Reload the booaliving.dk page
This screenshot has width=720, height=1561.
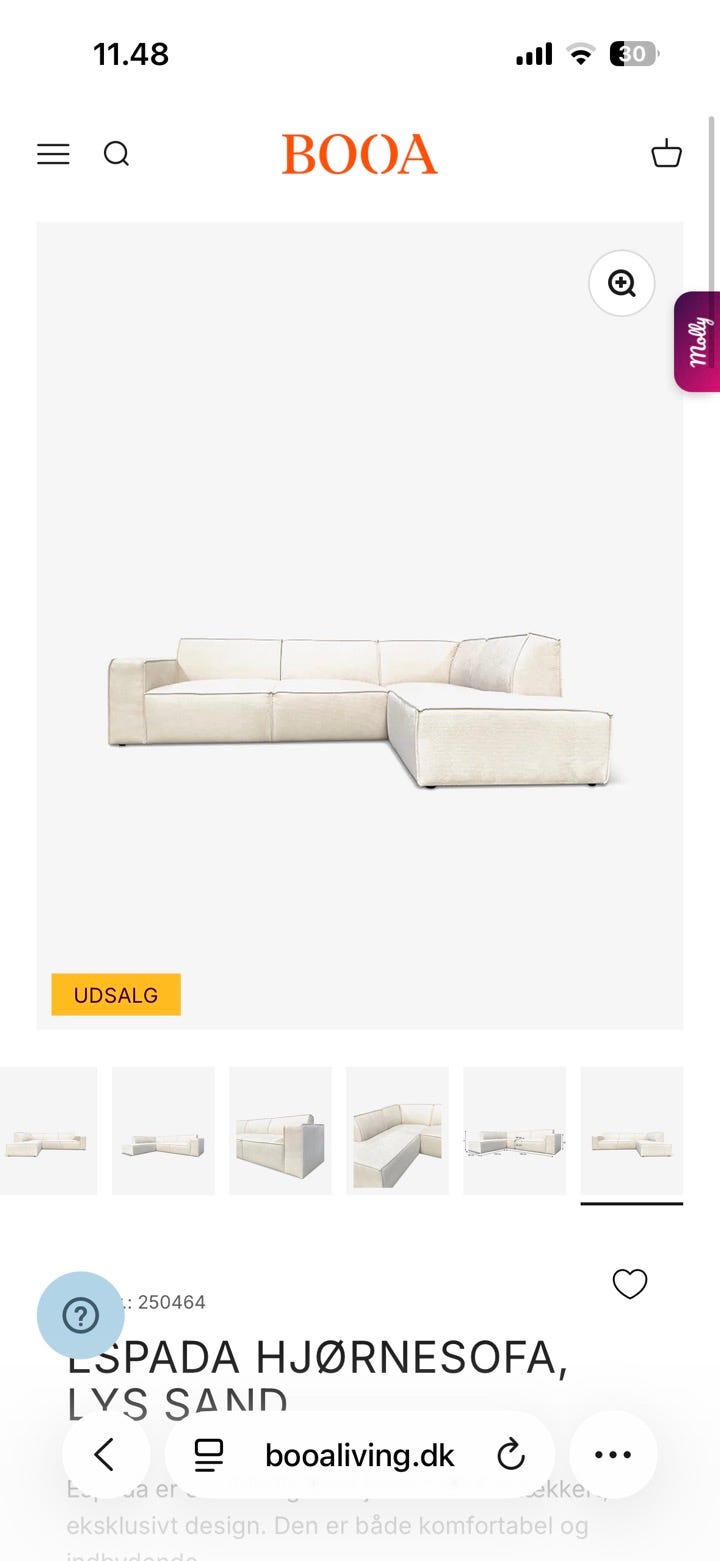[511, 1455]
